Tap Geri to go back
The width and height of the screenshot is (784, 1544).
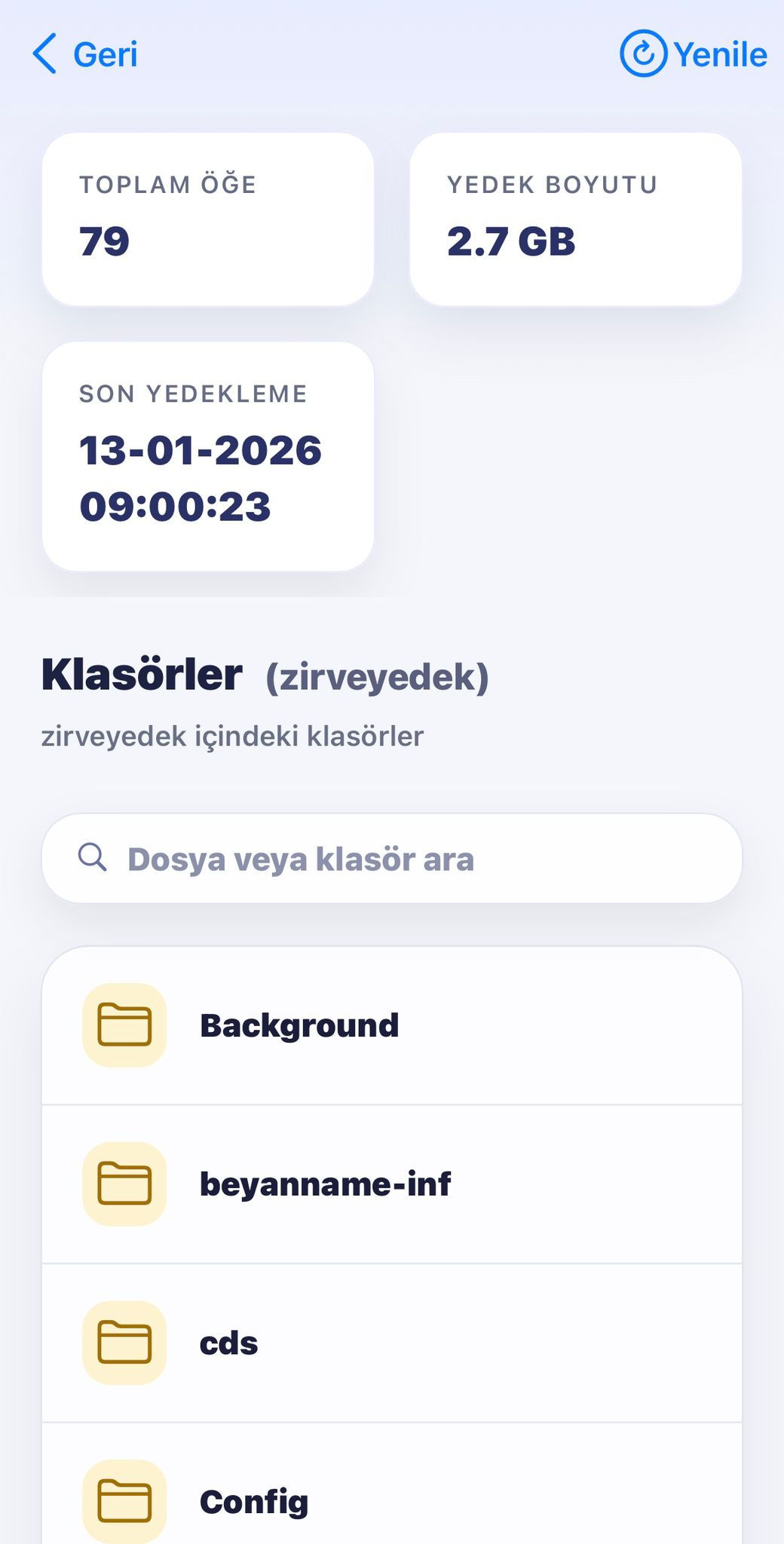click(104, 54)
